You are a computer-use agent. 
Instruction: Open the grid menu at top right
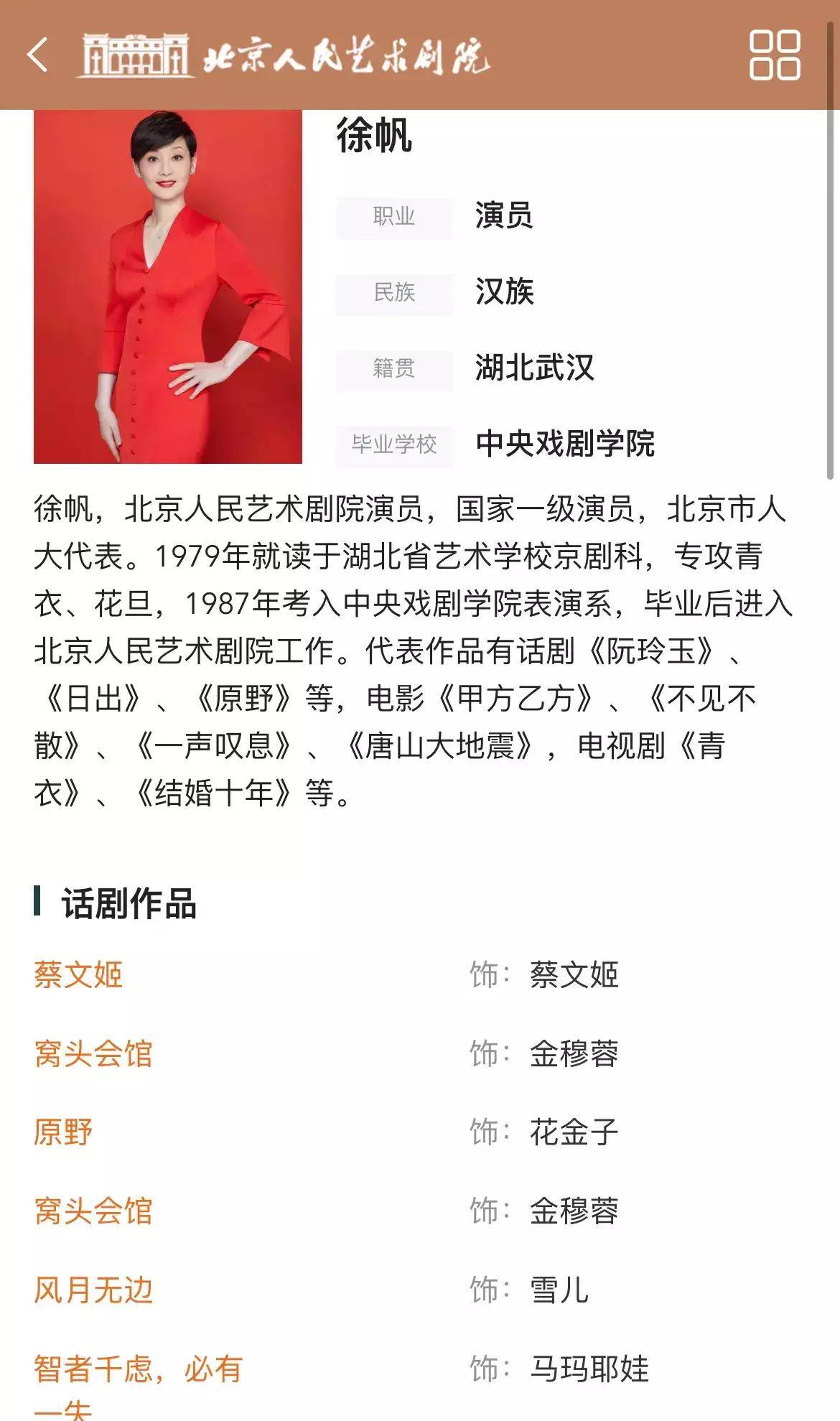pyautogui.click(x=774, y=54)
